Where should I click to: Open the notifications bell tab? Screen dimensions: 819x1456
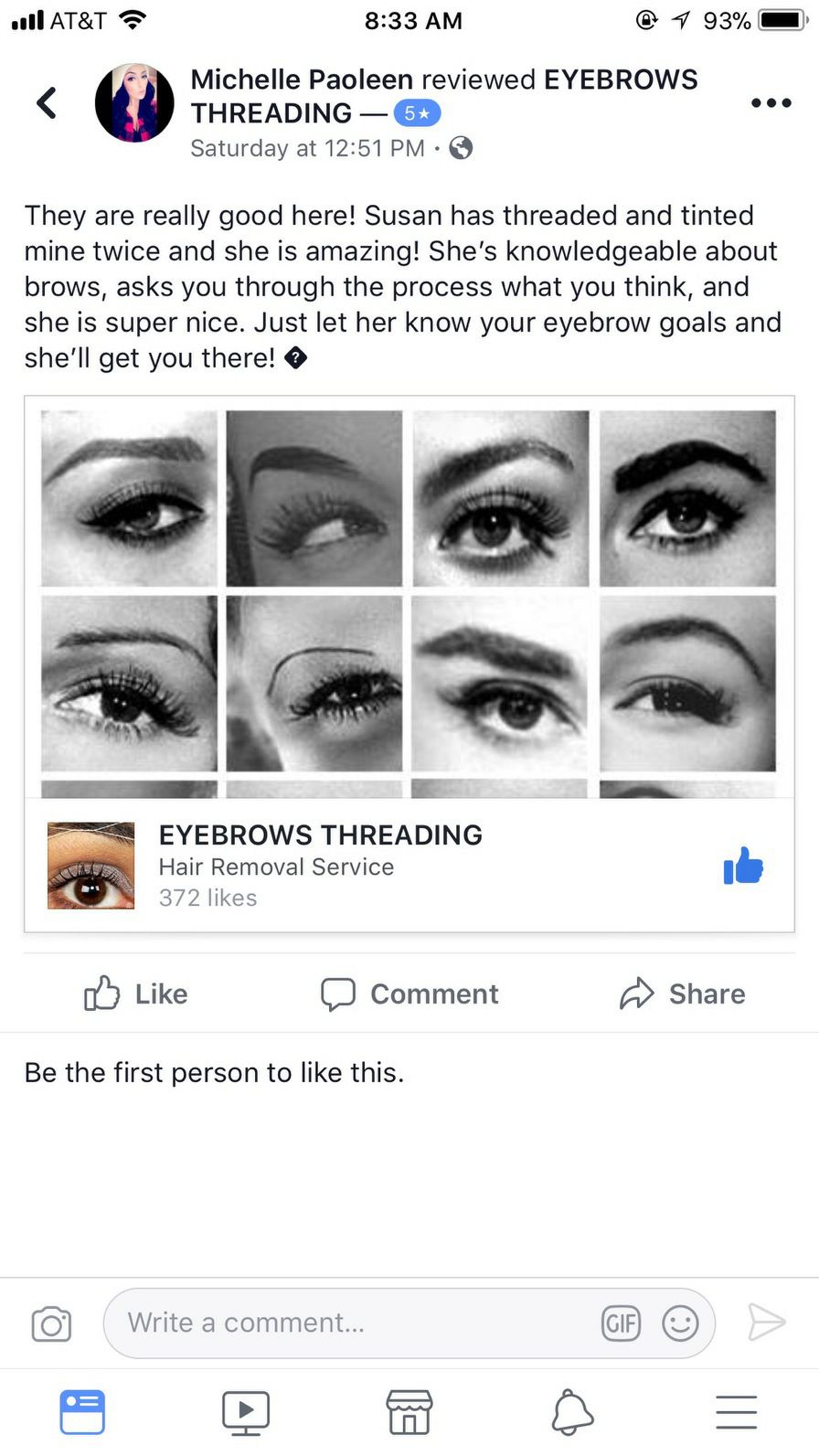coord(572,1412)
